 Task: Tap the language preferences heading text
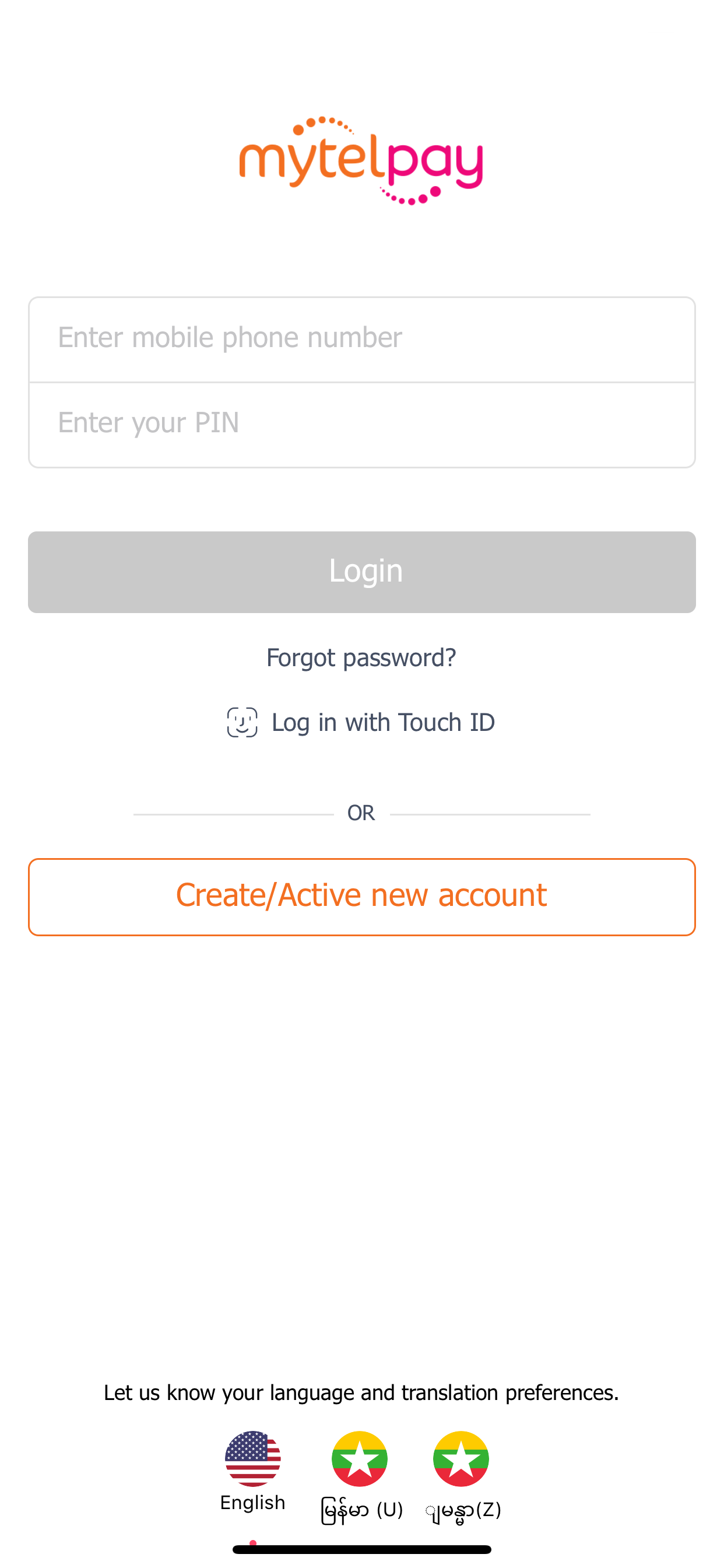(361, 1392)
